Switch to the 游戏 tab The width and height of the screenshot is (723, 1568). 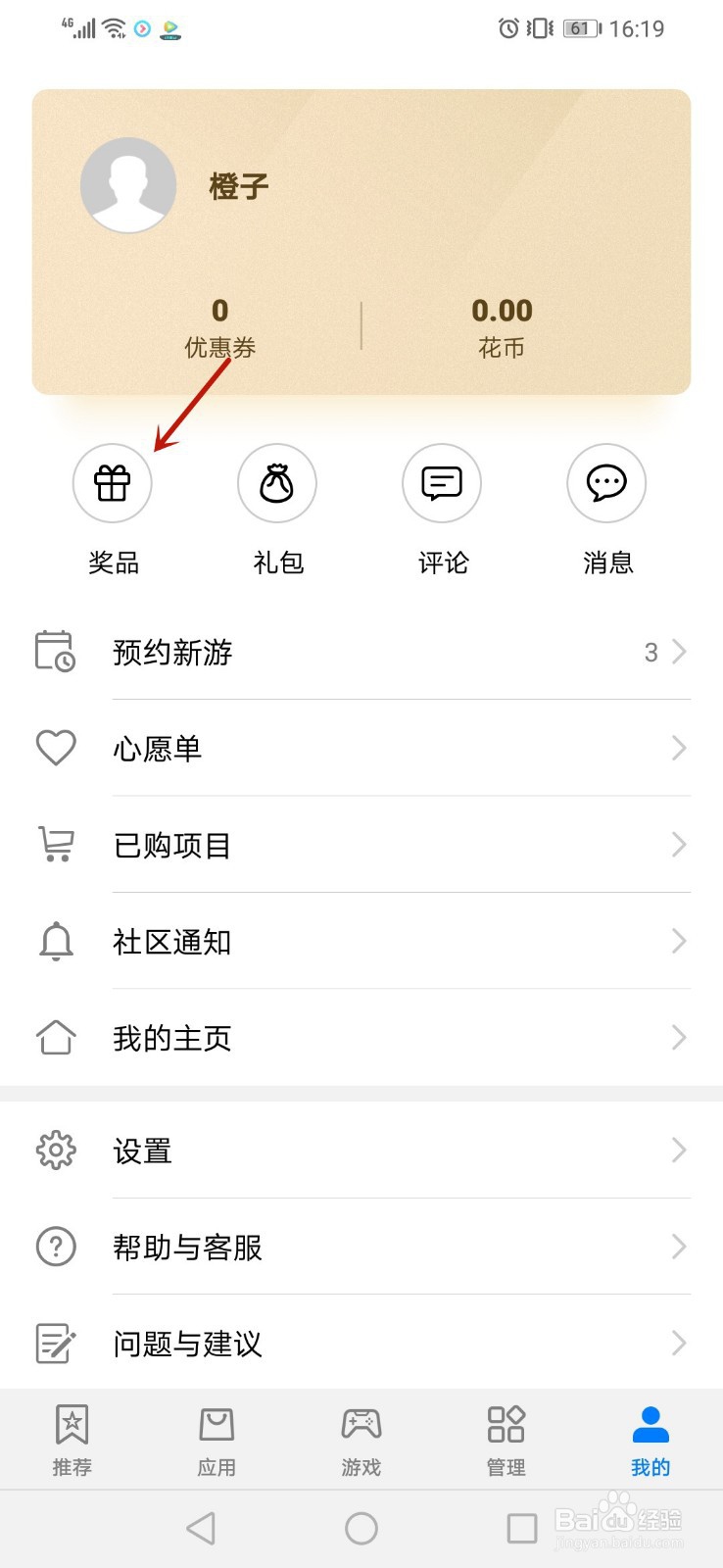[361, 1440]
